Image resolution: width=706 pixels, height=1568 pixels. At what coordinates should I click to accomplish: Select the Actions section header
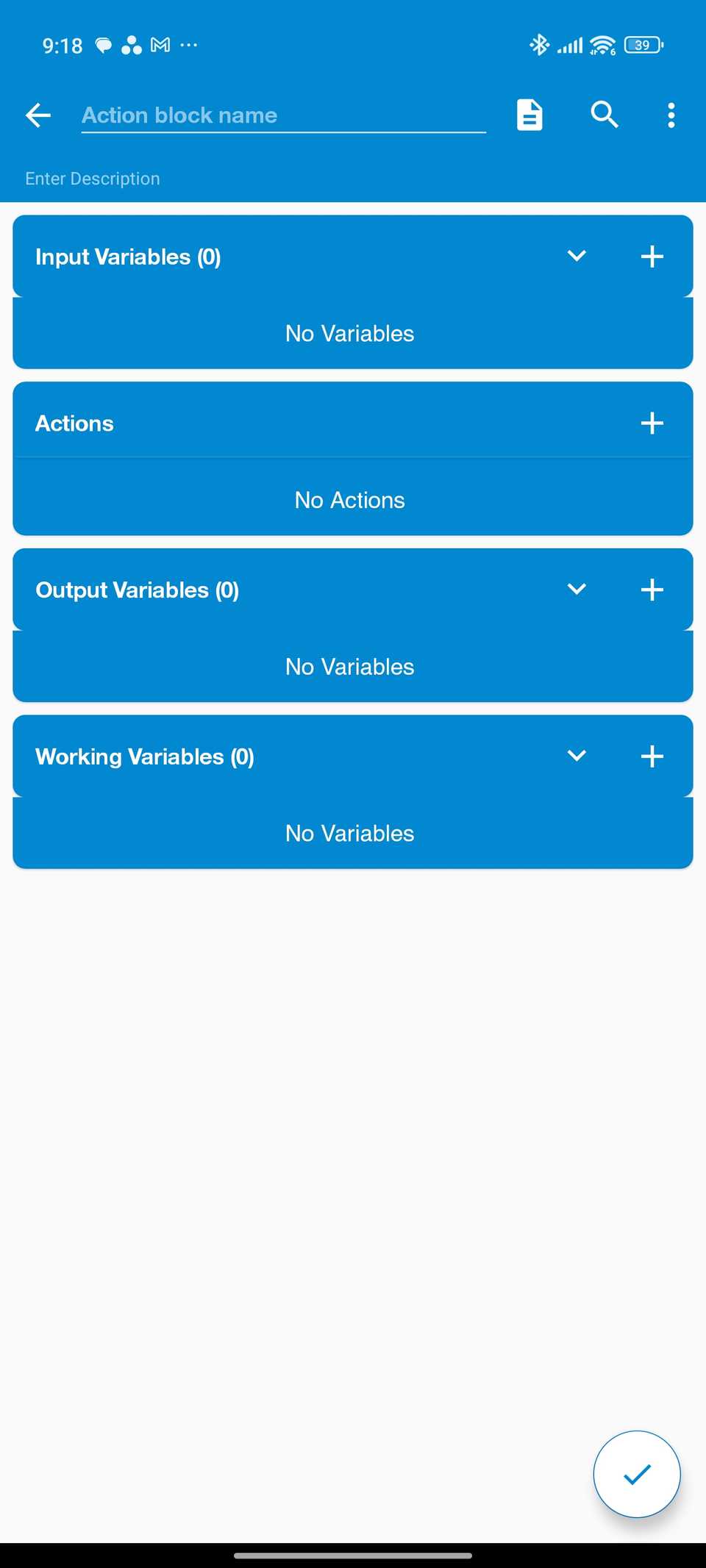(x=74, y=423)
